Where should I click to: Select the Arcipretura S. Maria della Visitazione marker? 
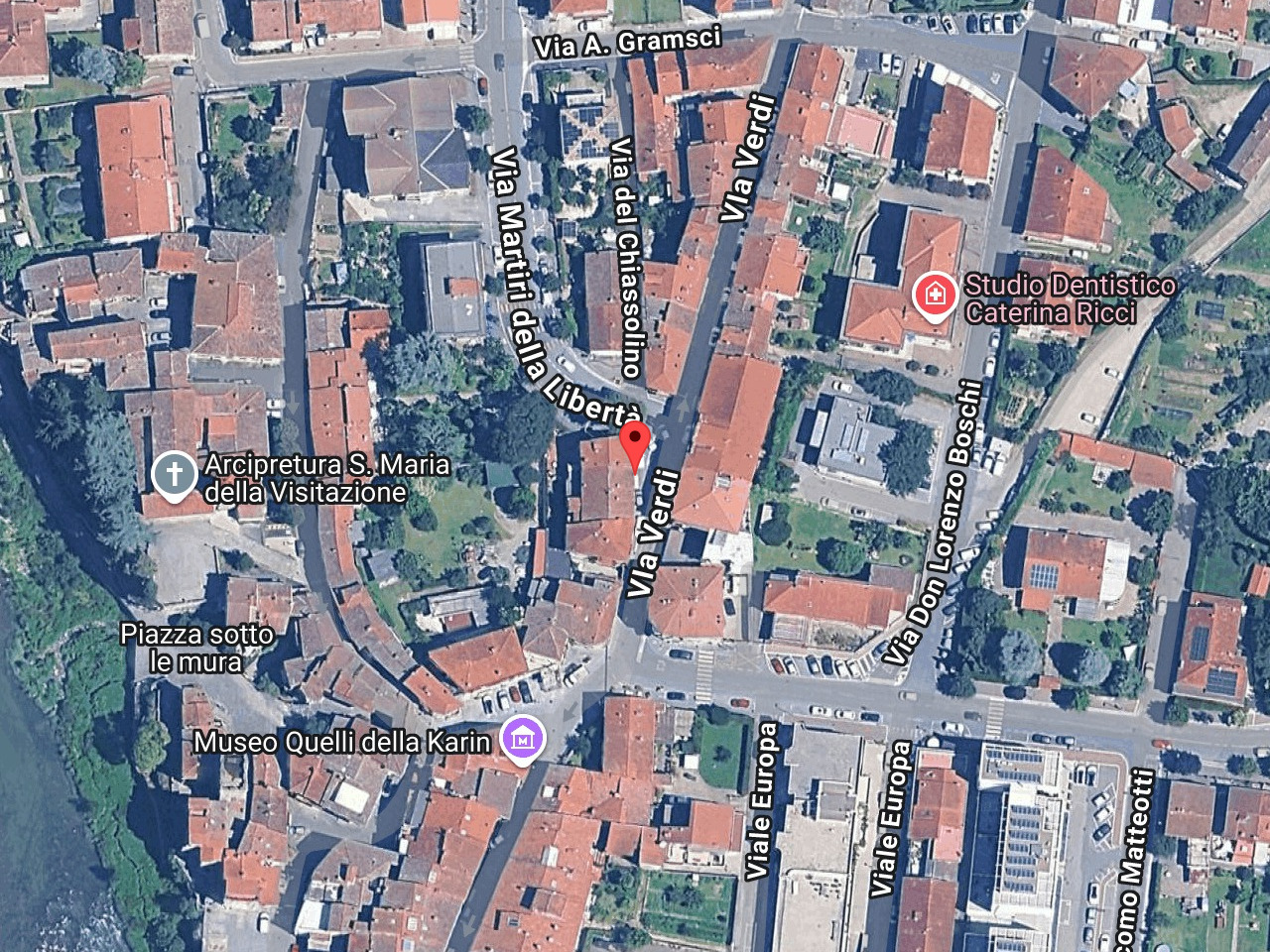coord(175,474)
